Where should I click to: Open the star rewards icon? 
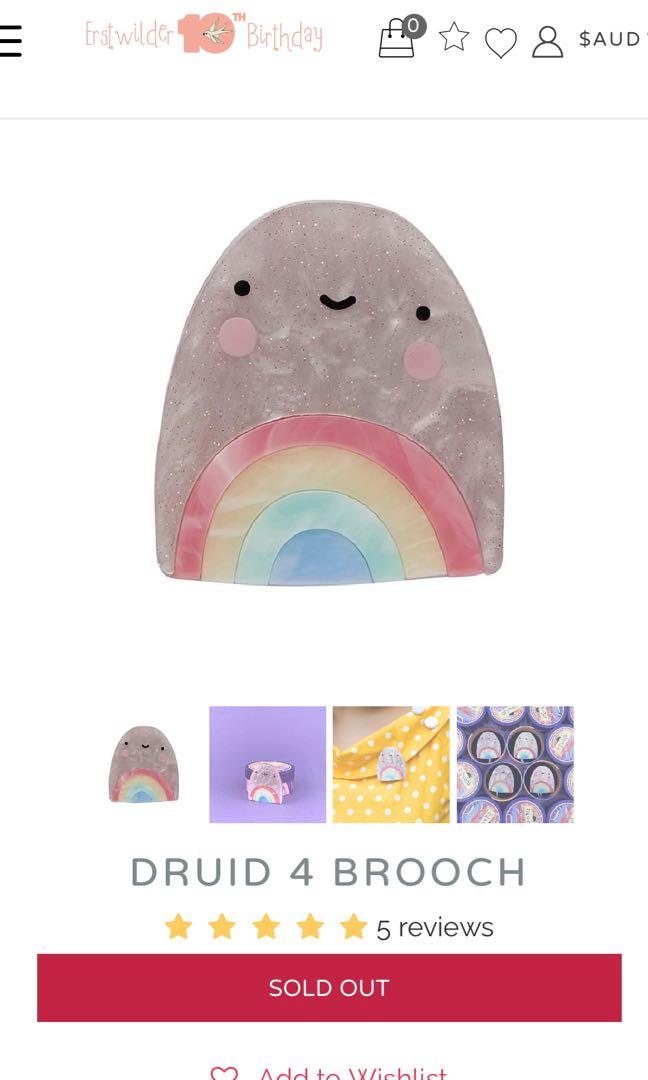point(454,38)
